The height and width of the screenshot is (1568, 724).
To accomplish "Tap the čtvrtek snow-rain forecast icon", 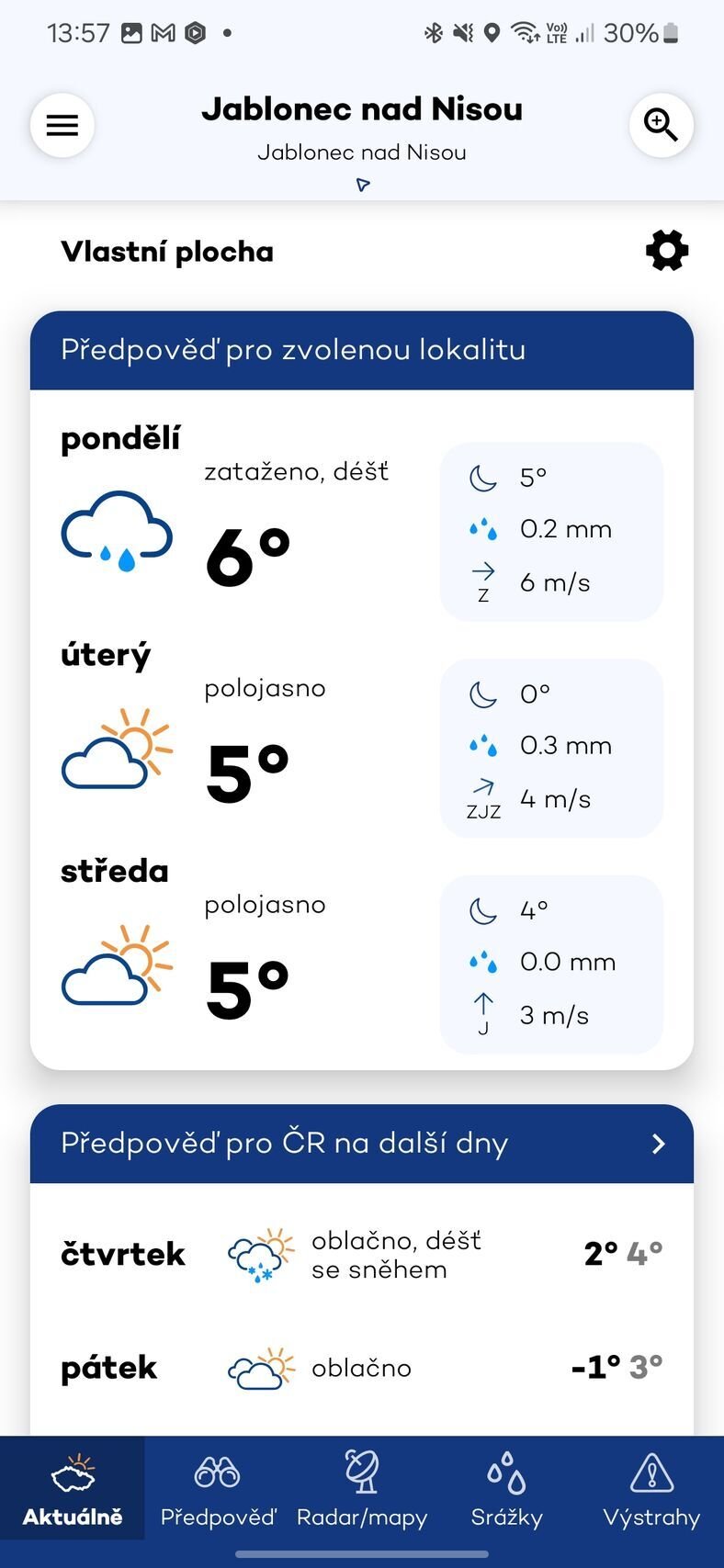I will pyautogui.click(x=259, y=1253).
